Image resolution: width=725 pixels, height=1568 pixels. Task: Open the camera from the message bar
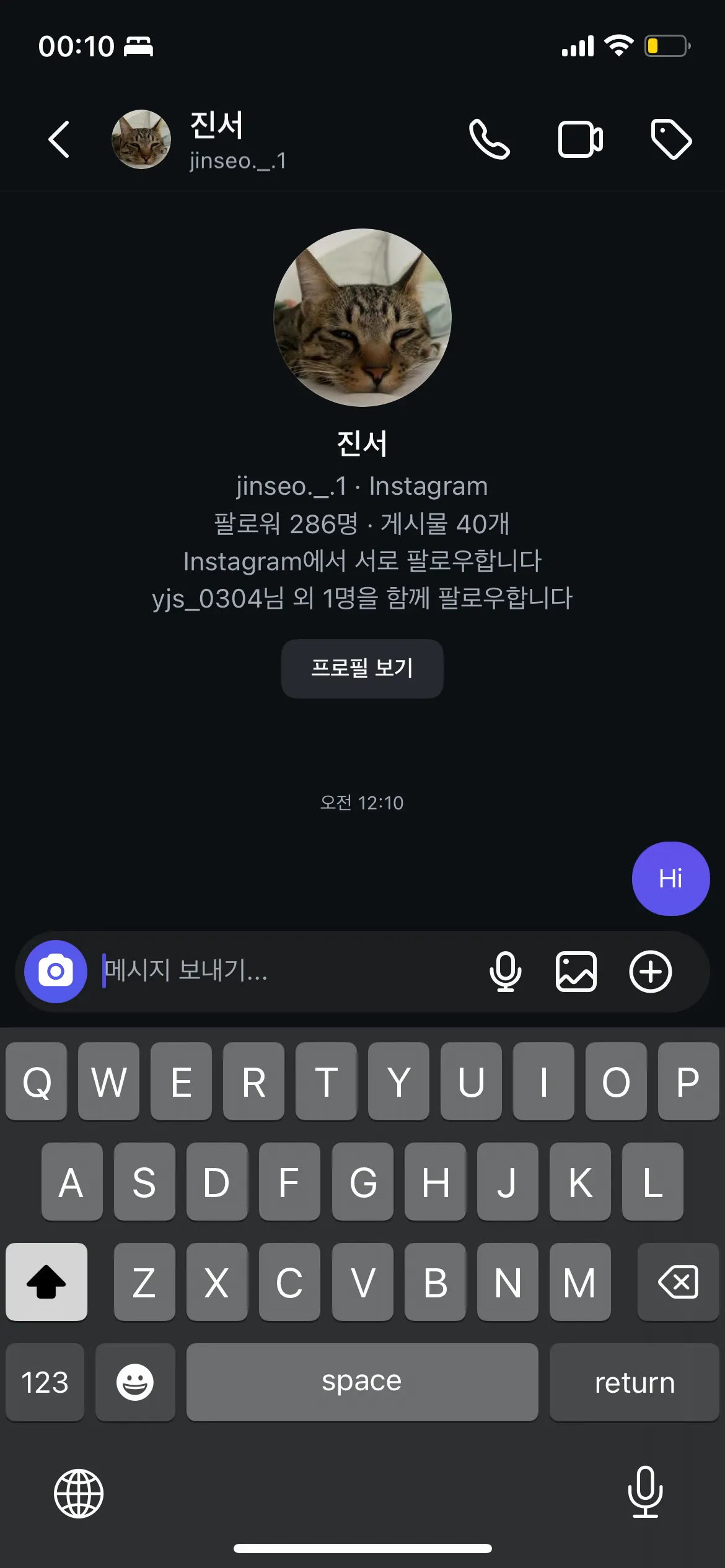click(x=56, y=971)
